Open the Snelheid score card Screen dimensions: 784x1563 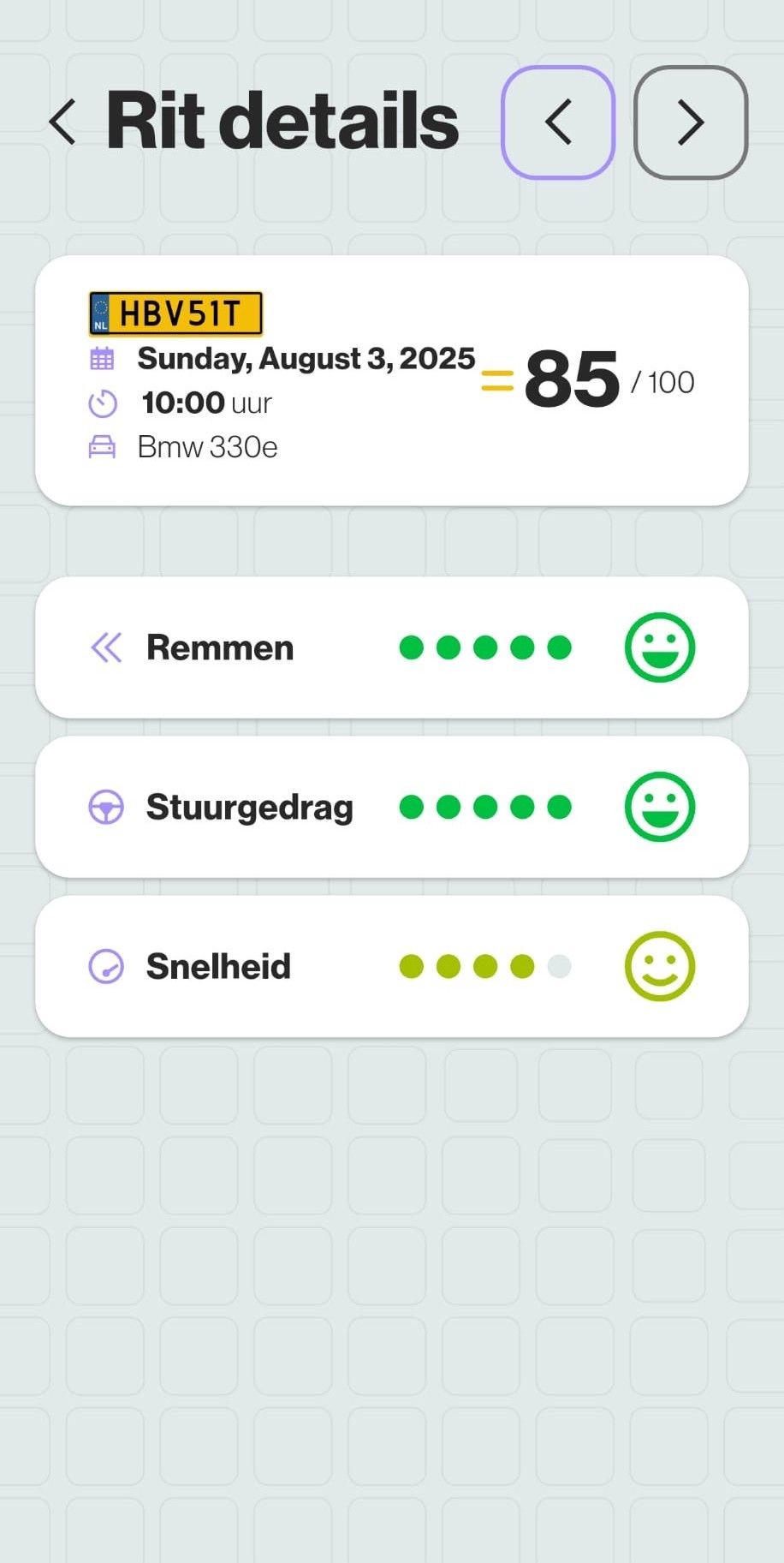click(391, 966)
